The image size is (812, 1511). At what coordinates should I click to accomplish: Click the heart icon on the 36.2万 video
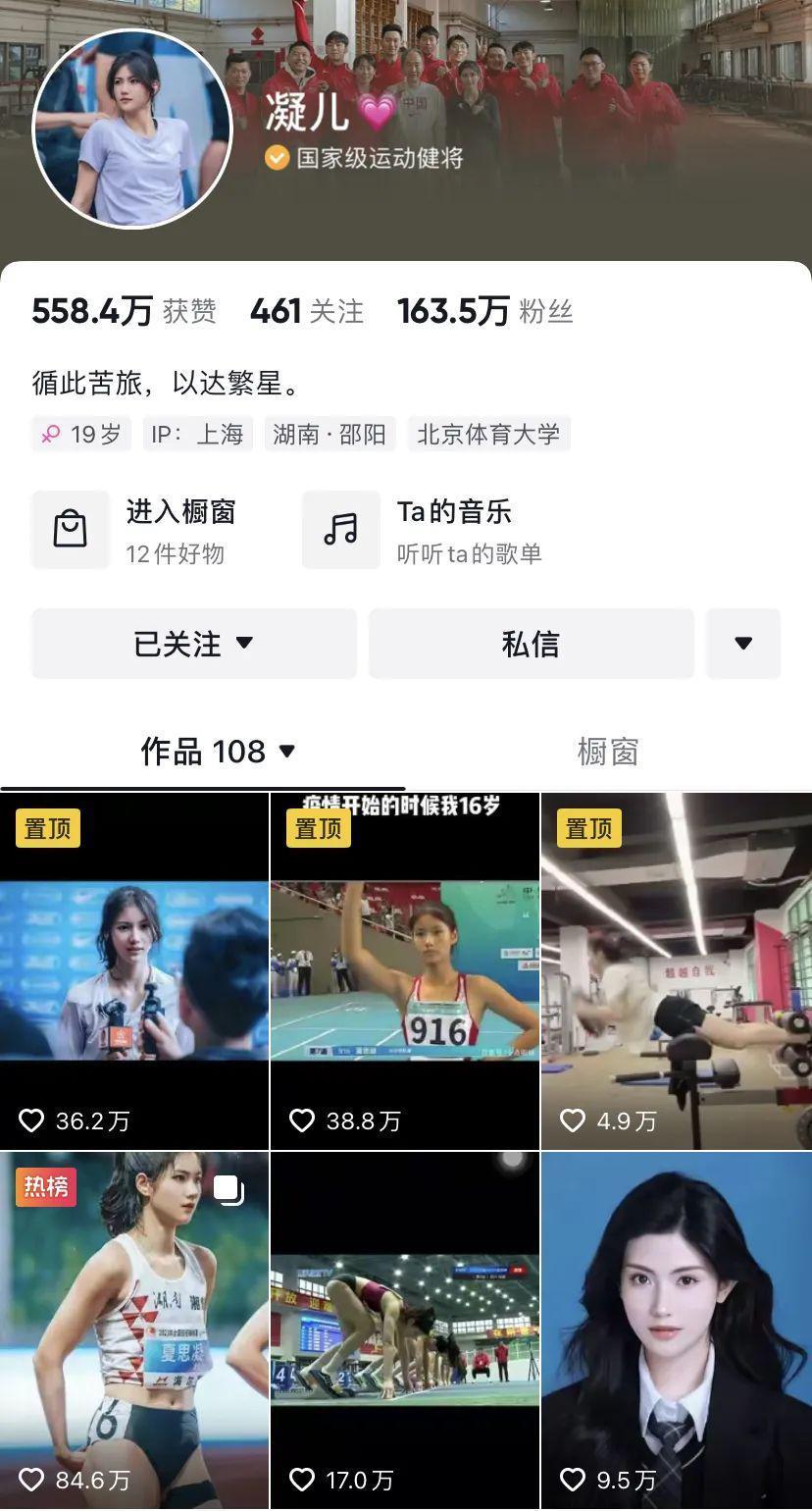click(30, 1120)
